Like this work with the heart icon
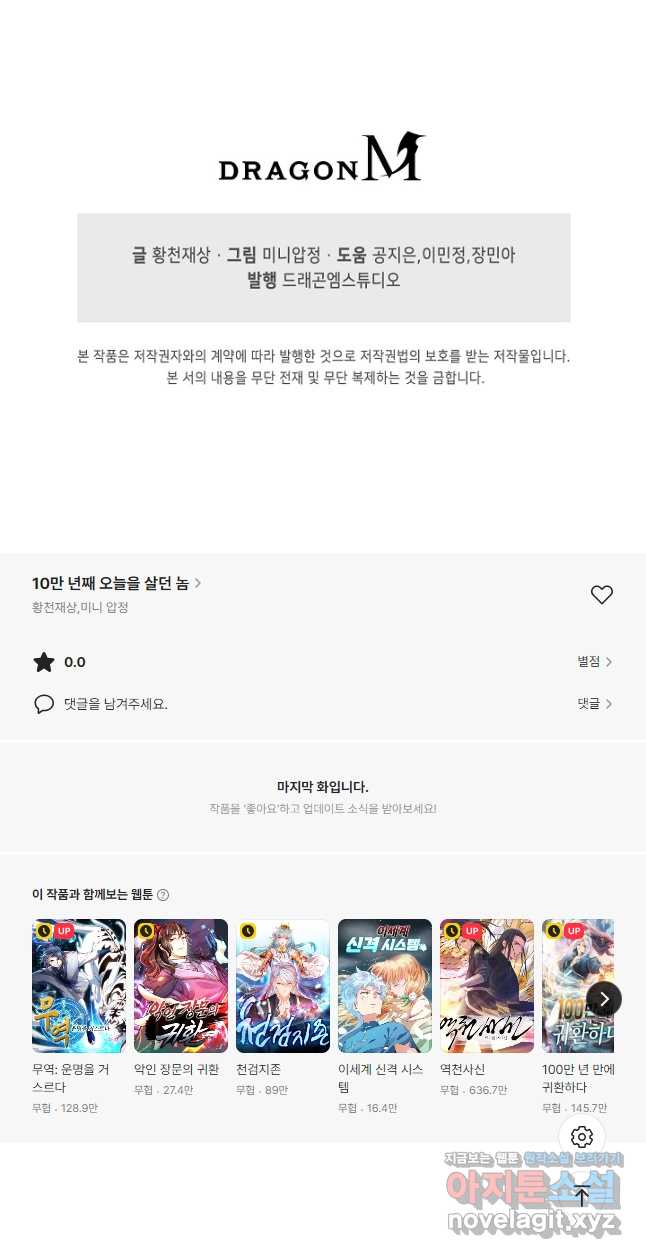Viewport: 646px width, 1259px height. (x=601, y=595)
